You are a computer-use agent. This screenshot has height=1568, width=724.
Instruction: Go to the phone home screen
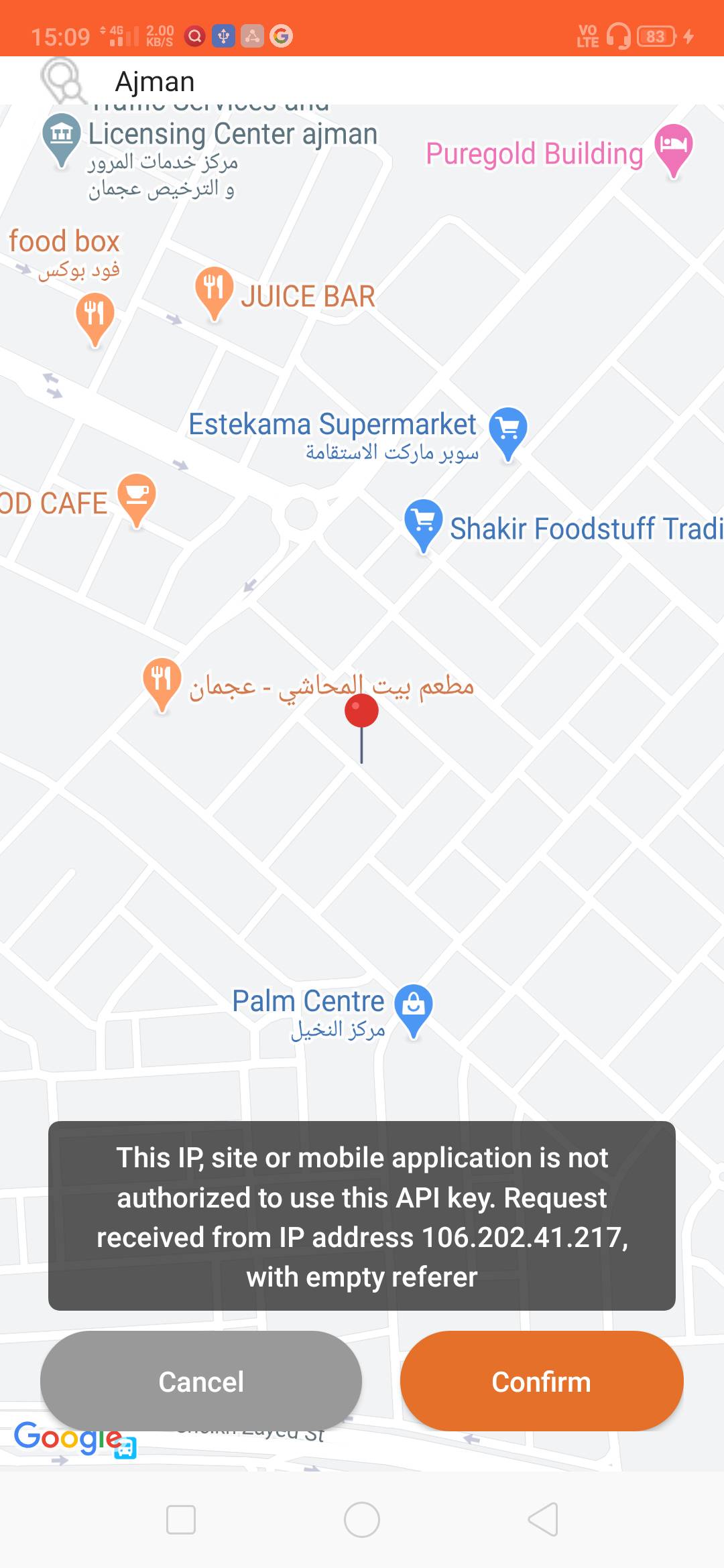click(x=362, y=1520)
